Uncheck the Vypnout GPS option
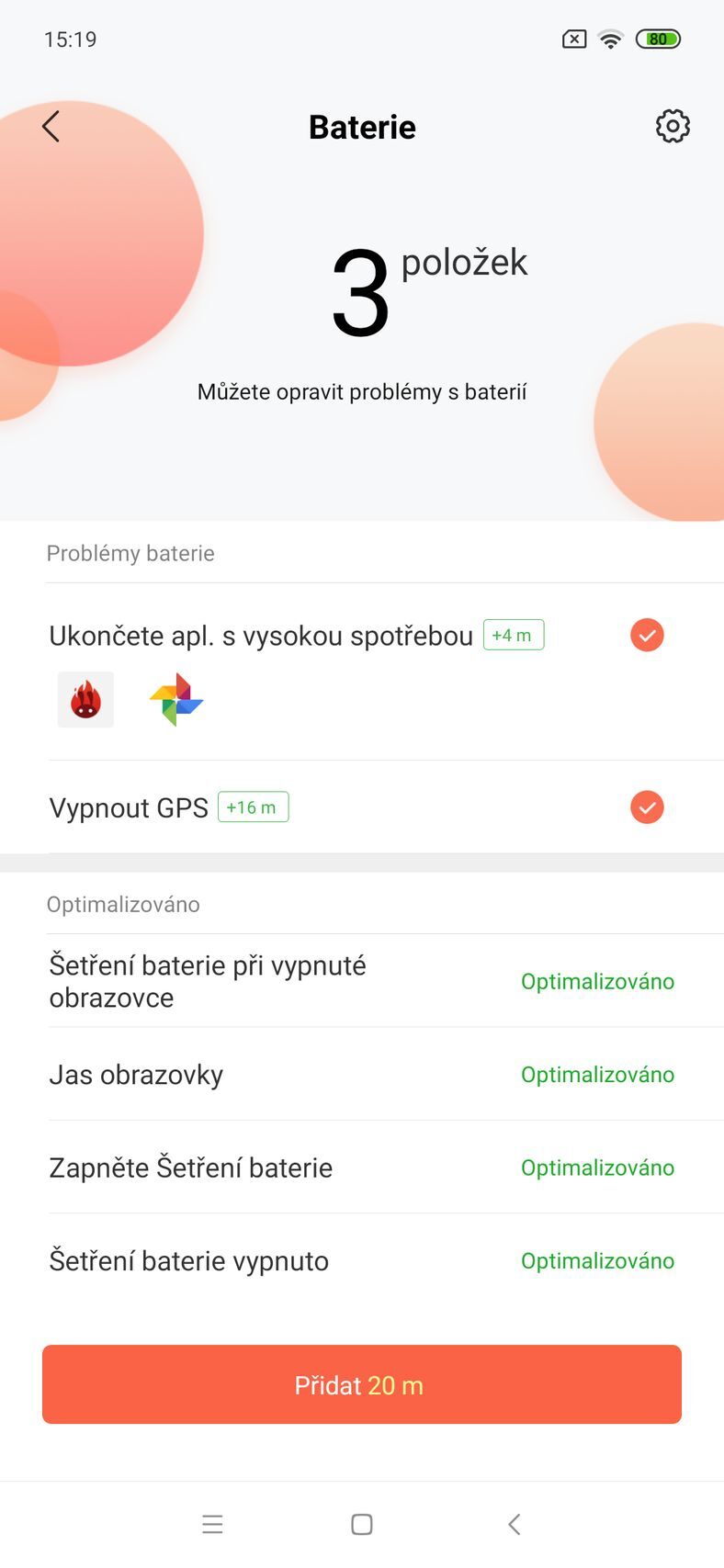 [x=647, y=807]
